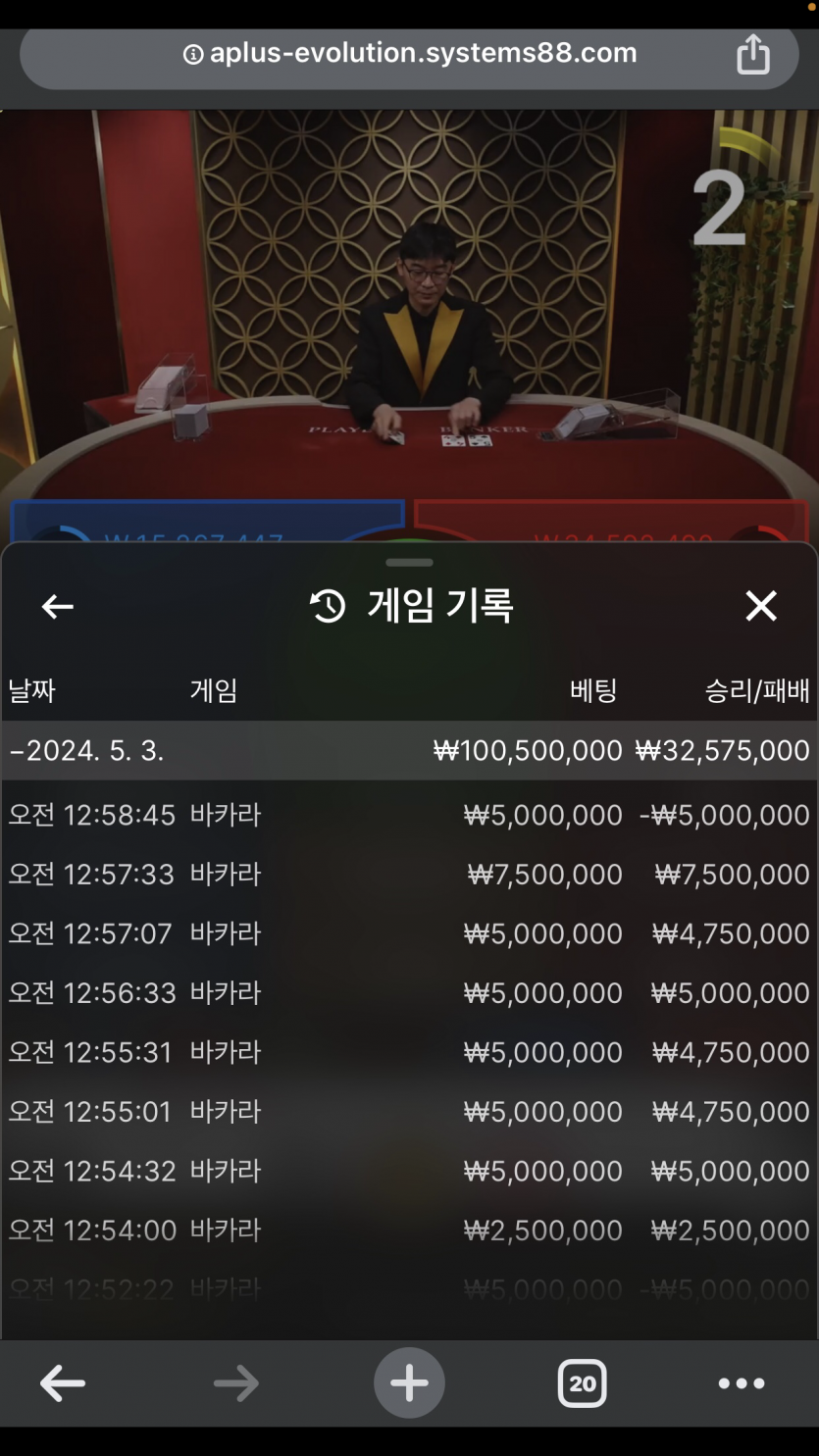Close the 게임 기록 panel
This screenshot has width=819, height=1456.
[x=761, y=607]
